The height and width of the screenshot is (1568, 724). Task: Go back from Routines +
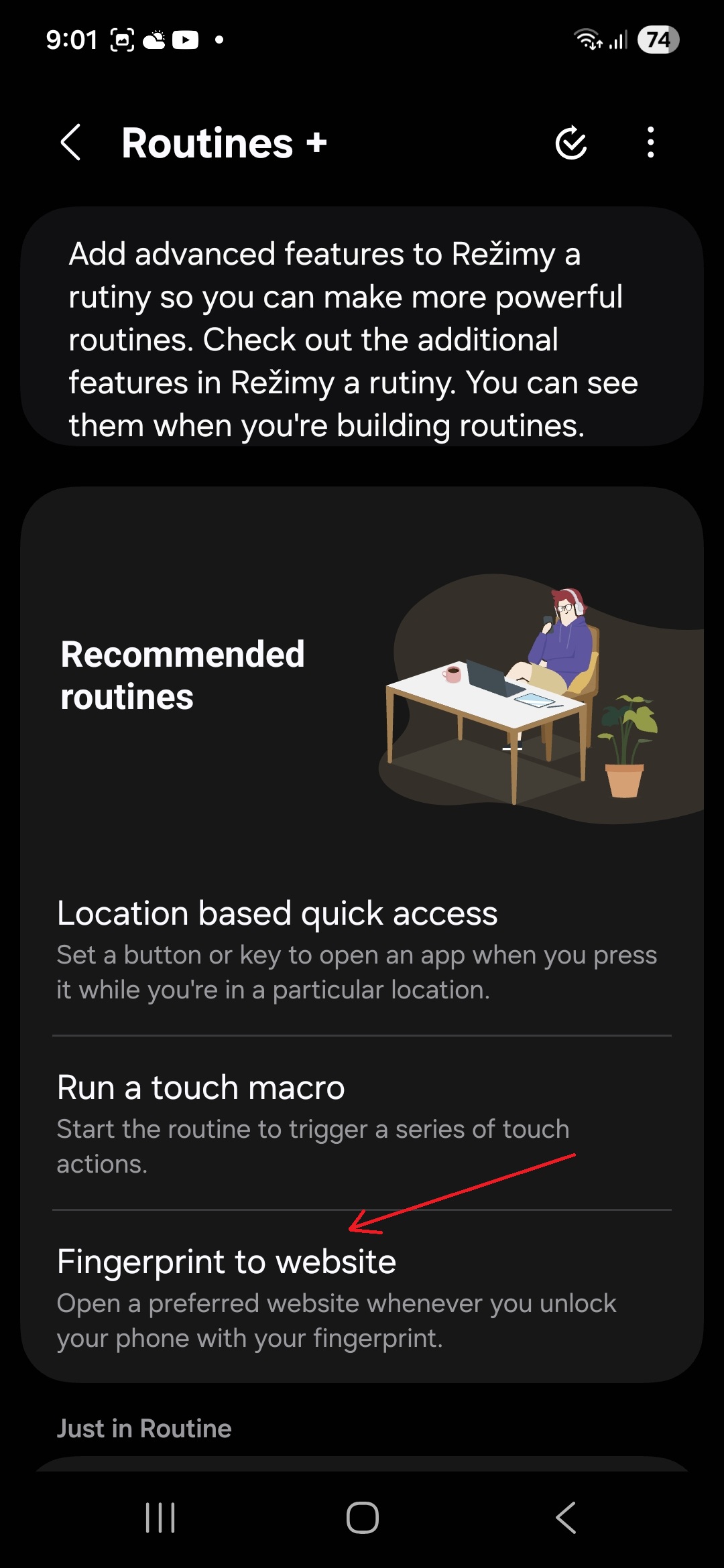[x=71, y=143]
